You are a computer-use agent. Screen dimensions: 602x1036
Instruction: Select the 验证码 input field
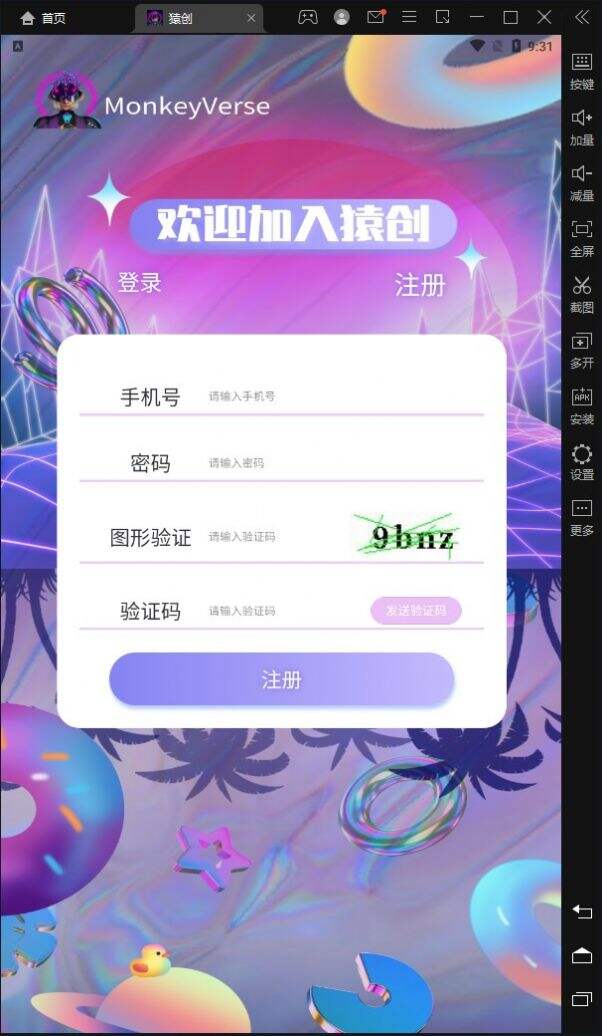point(285,611)
